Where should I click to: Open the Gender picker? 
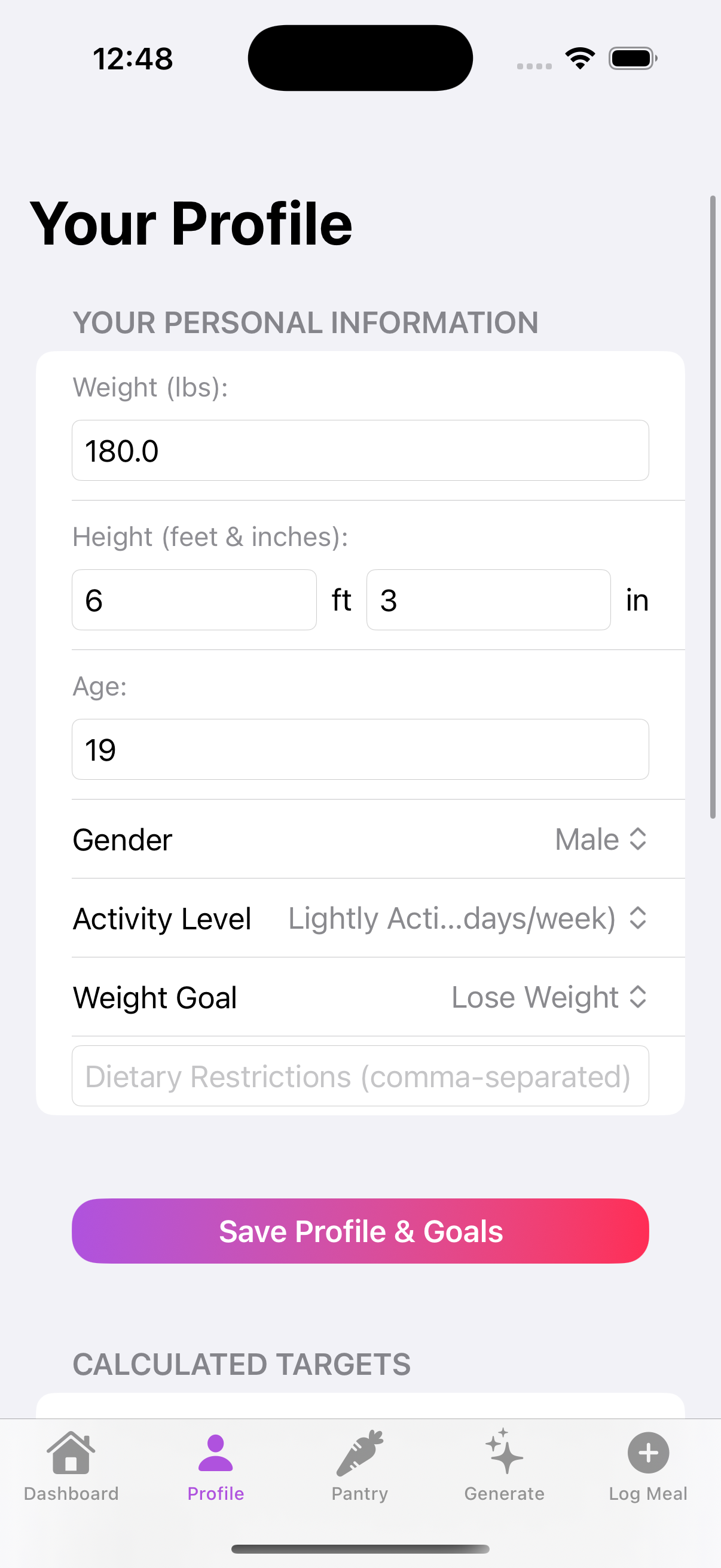click(360, 840)
